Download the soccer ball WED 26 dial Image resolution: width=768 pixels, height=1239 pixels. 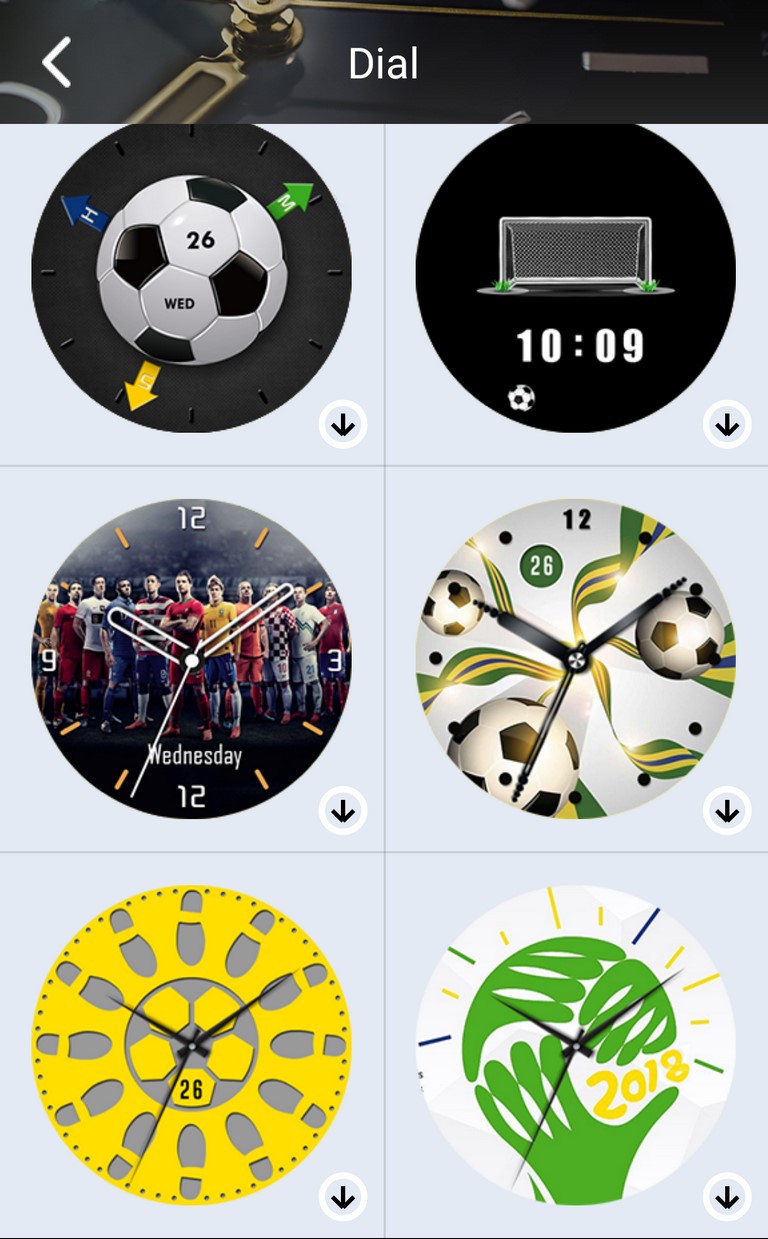point(343,425)
